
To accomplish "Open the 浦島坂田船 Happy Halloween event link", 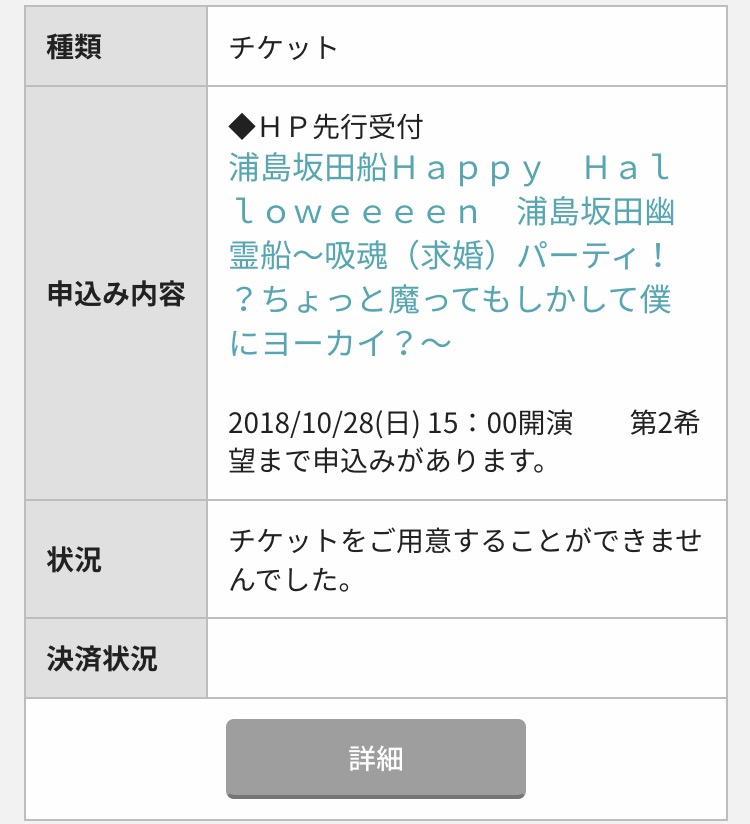I will click(450, 255).
